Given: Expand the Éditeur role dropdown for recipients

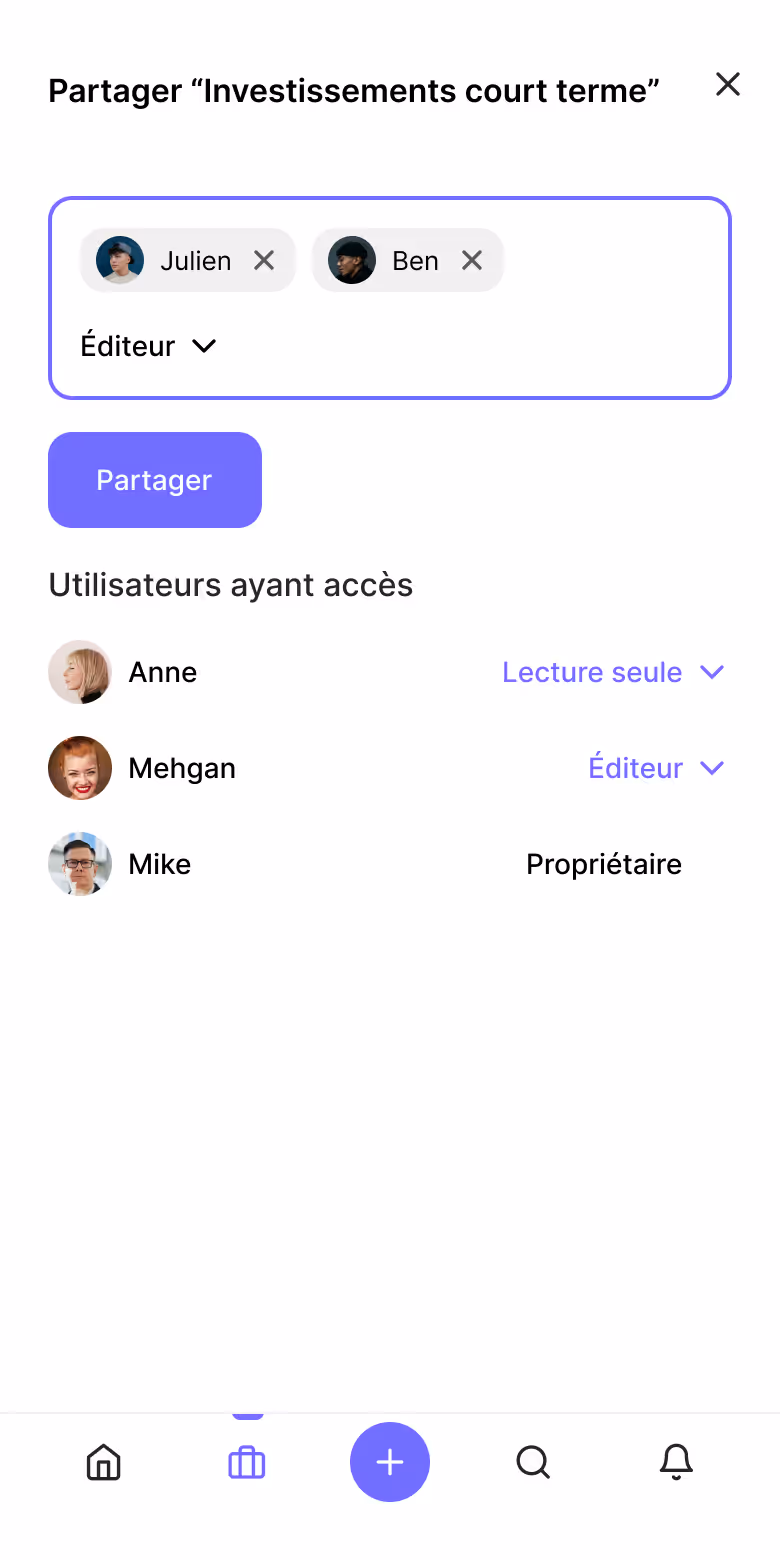Looking at the screenshot, I should [x=148, y=346].
